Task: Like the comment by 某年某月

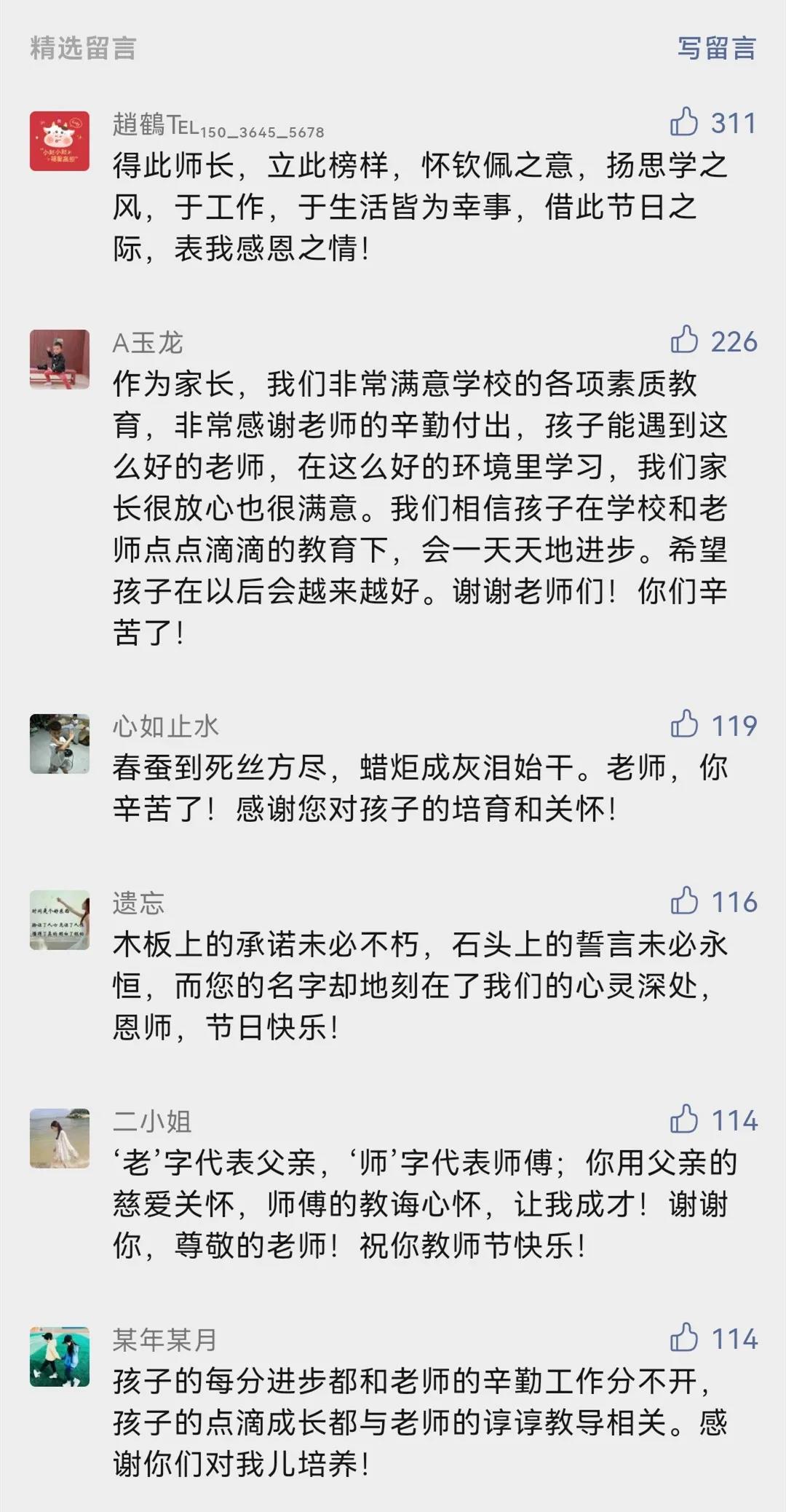Action: tap(685, 1338)
